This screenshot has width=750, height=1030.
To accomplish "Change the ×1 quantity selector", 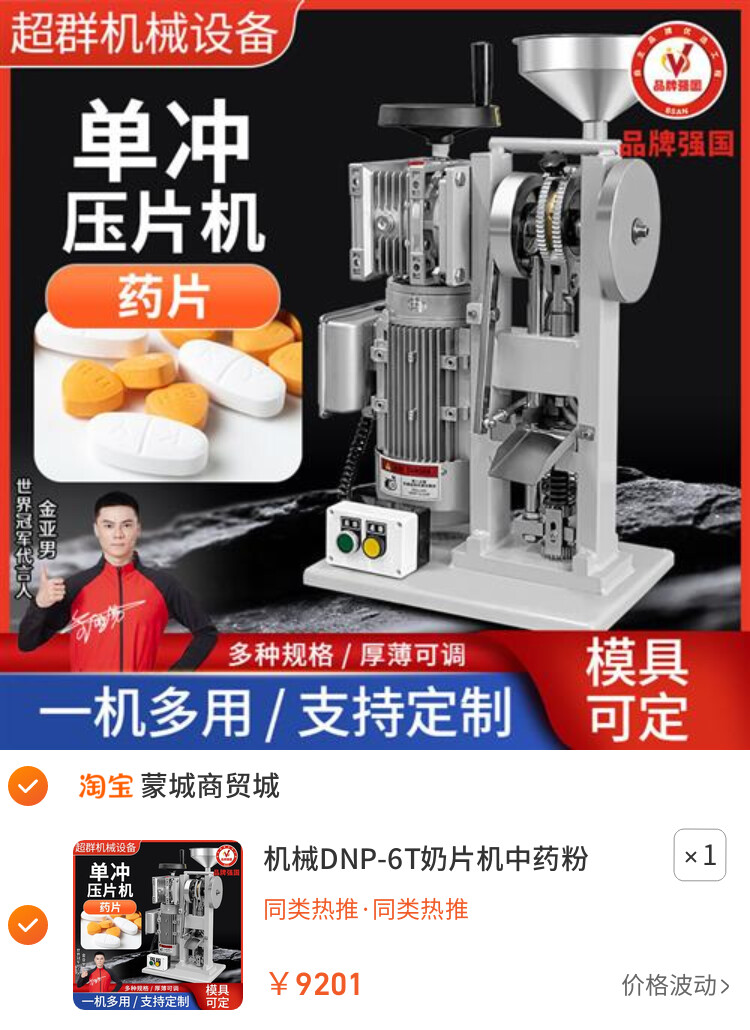I will [699, 856].
